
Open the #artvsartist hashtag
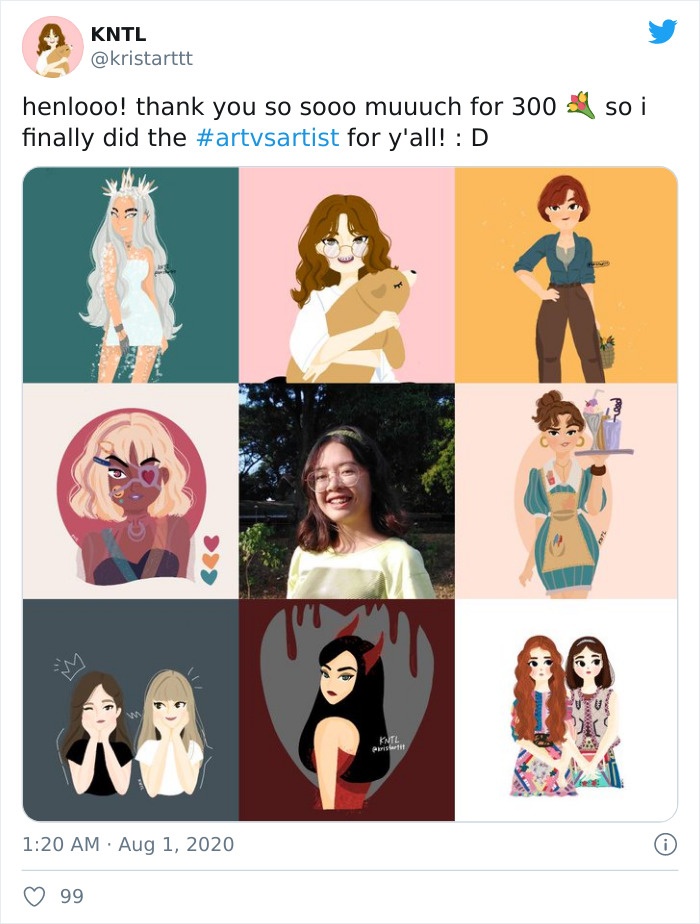pos(263,138)
